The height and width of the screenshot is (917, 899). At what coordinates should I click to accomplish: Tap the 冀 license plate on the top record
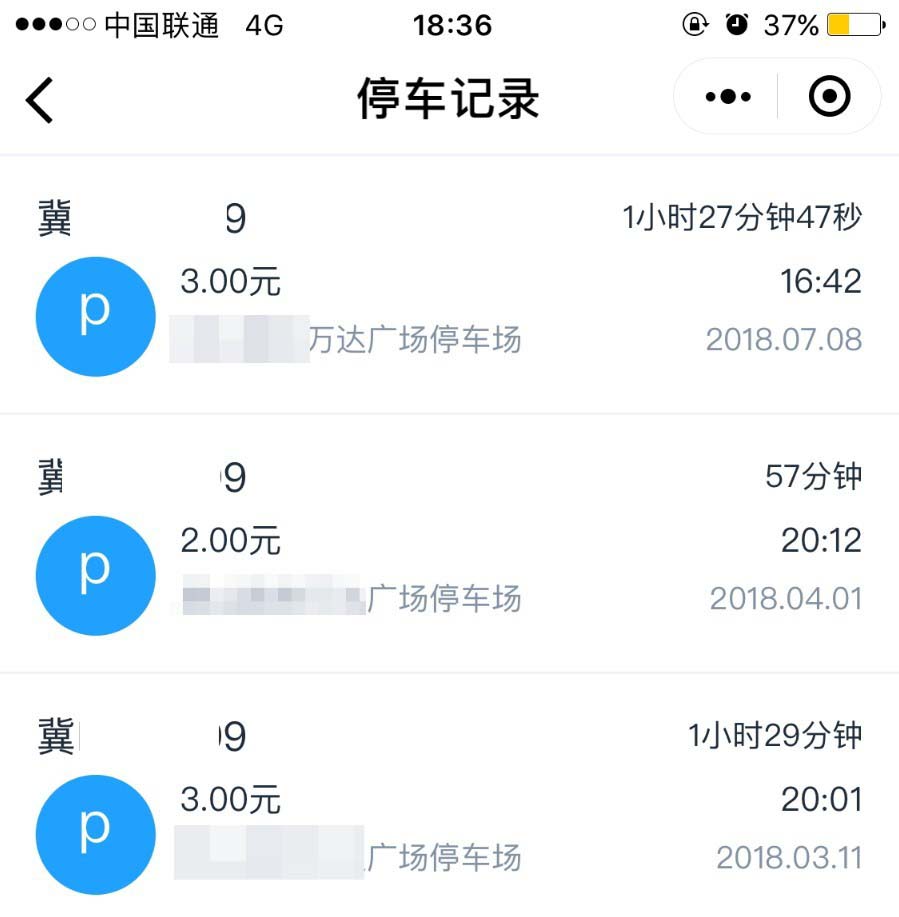[53, 218]
